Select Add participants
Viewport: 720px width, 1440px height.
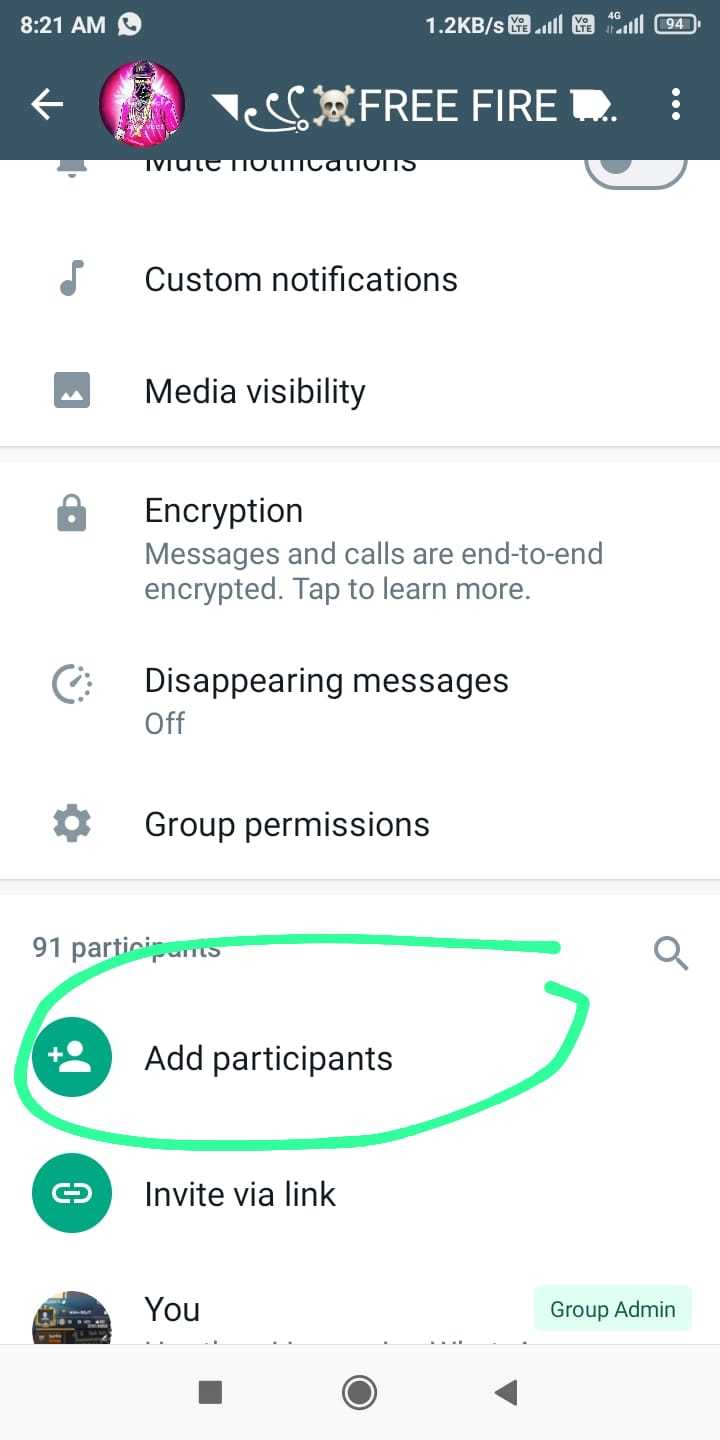[360, 1058]
